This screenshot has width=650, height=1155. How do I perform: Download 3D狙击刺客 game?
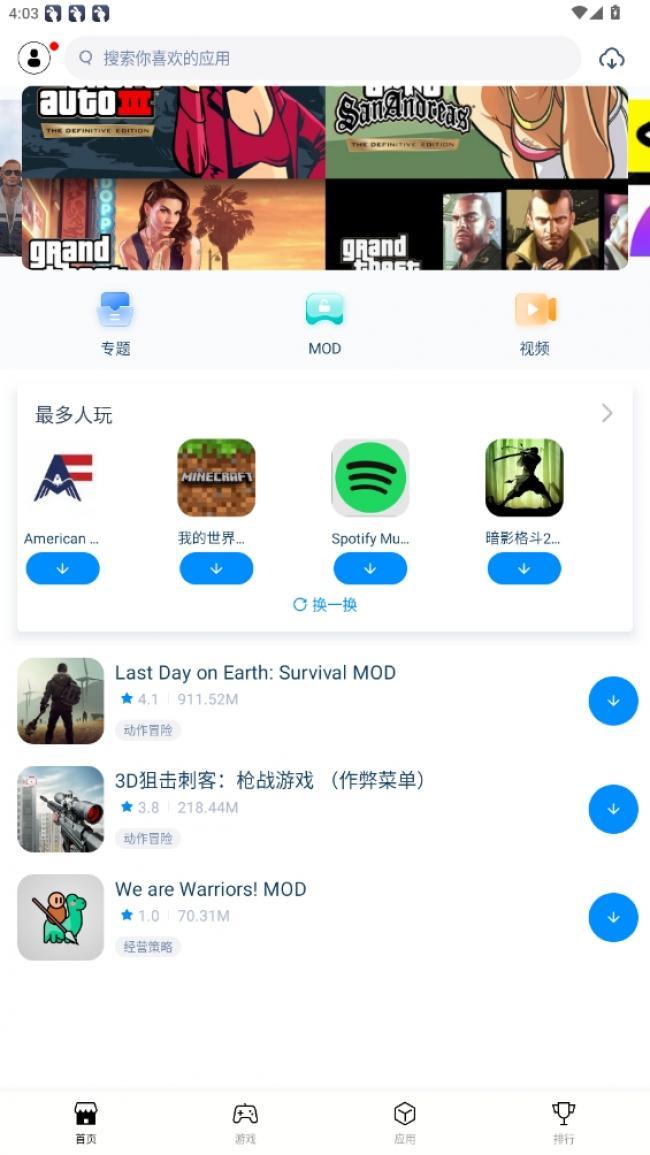click(x=613, y=809)
